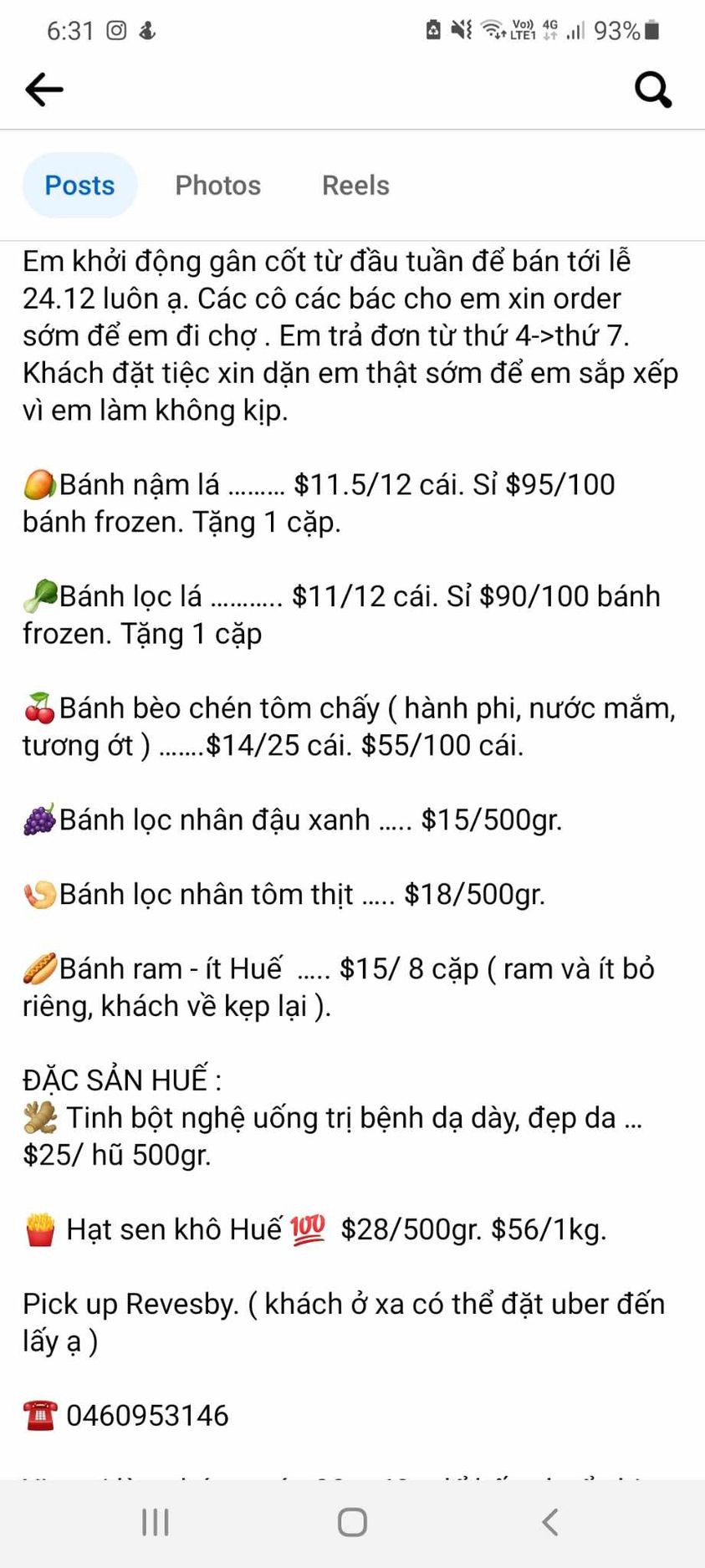Go back using the top arrow
The height and width of the screenshot is (1568, 705).
pyautogui.click(x=44, y=89)
